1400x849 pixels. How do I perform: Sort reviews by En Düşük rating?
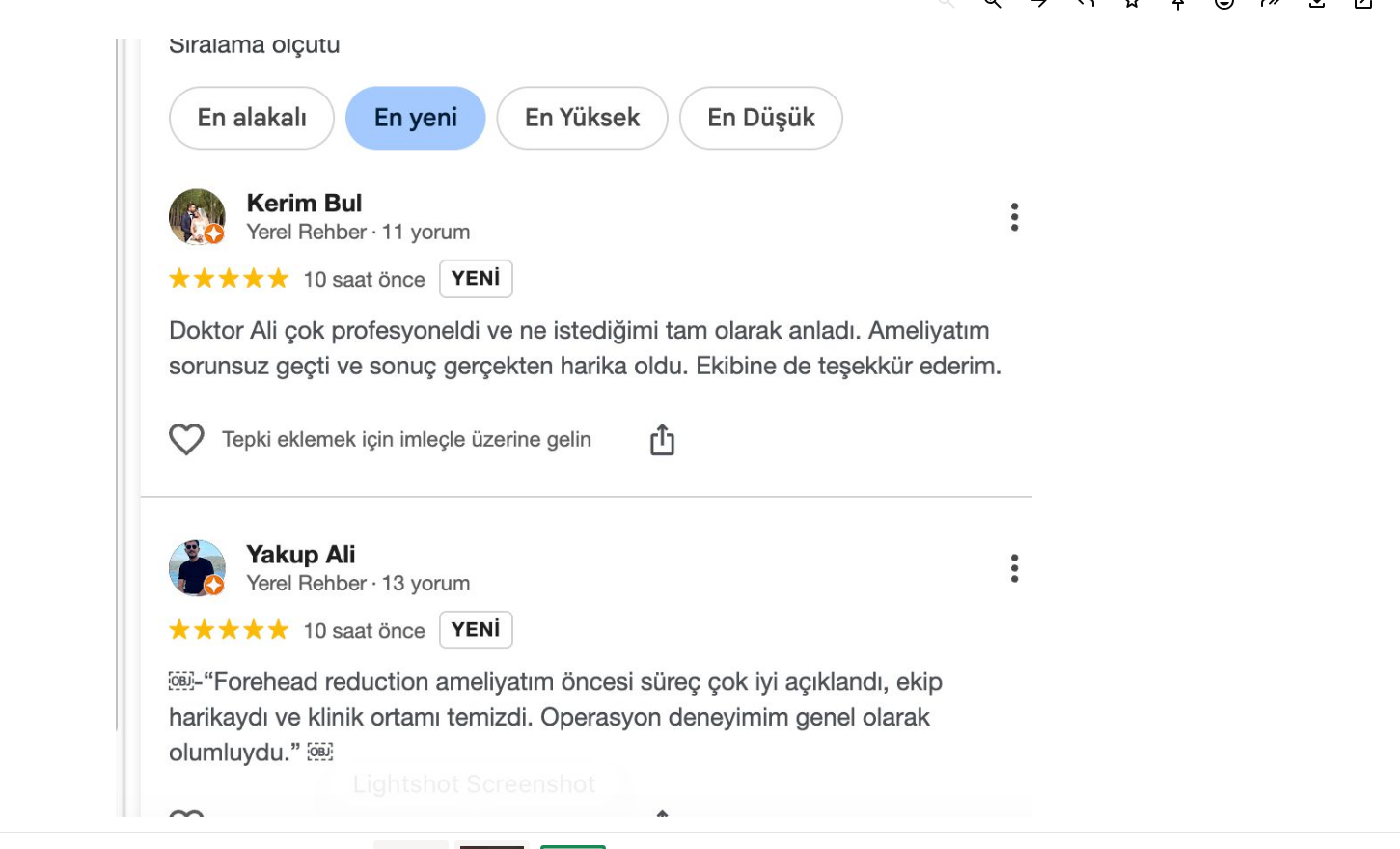pyautogui.click(x=761, y=118)
